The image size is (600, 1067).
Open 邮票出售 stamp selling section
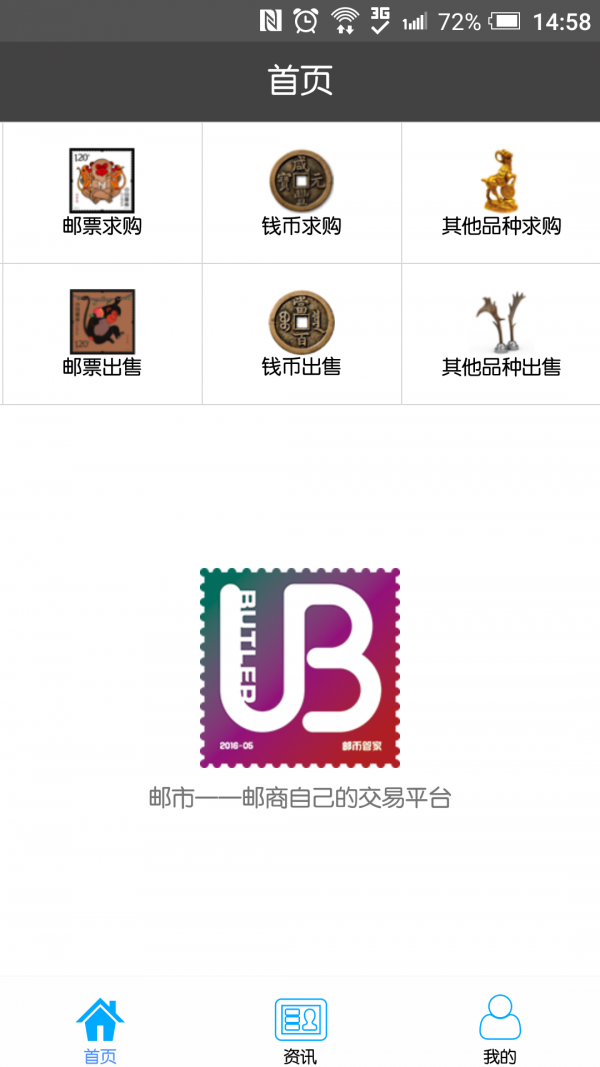102,334
